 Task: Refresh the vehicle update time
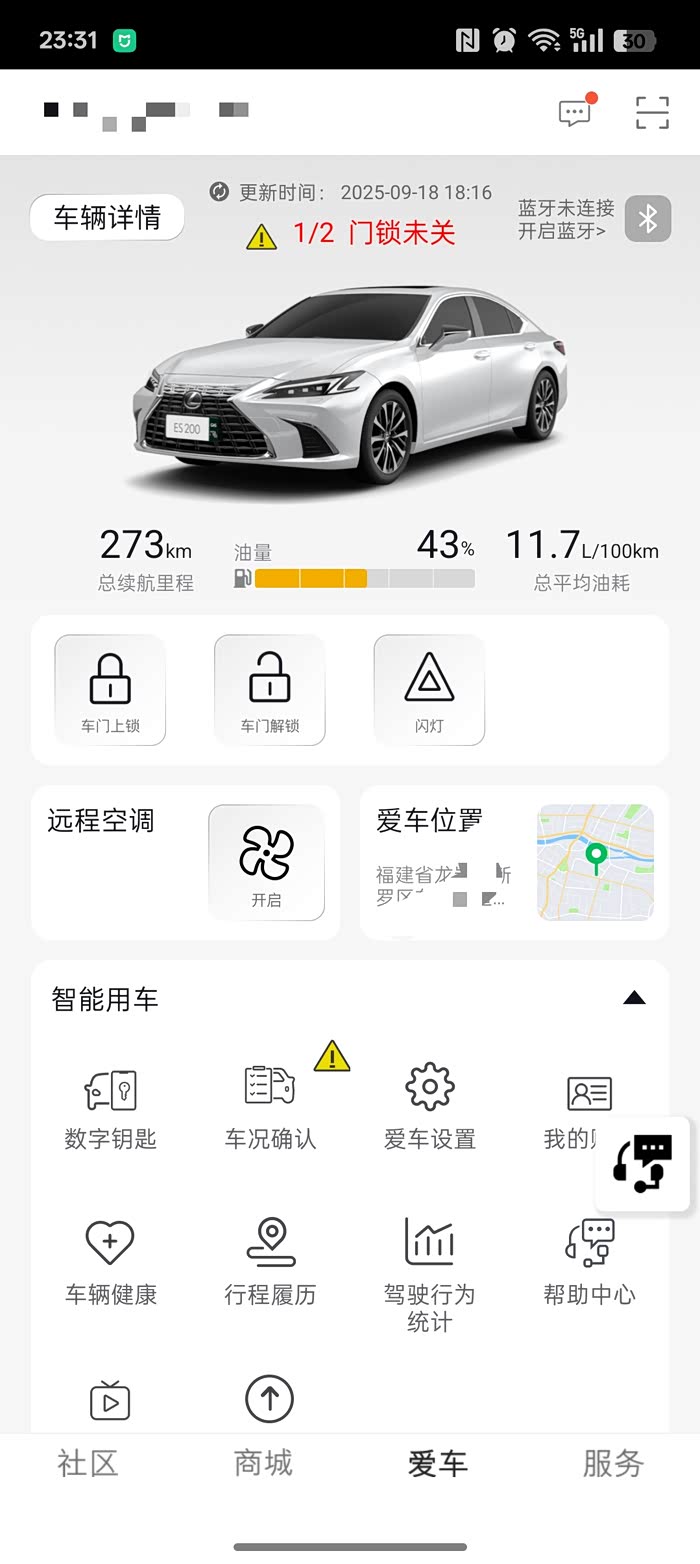[x=220, y=192]
